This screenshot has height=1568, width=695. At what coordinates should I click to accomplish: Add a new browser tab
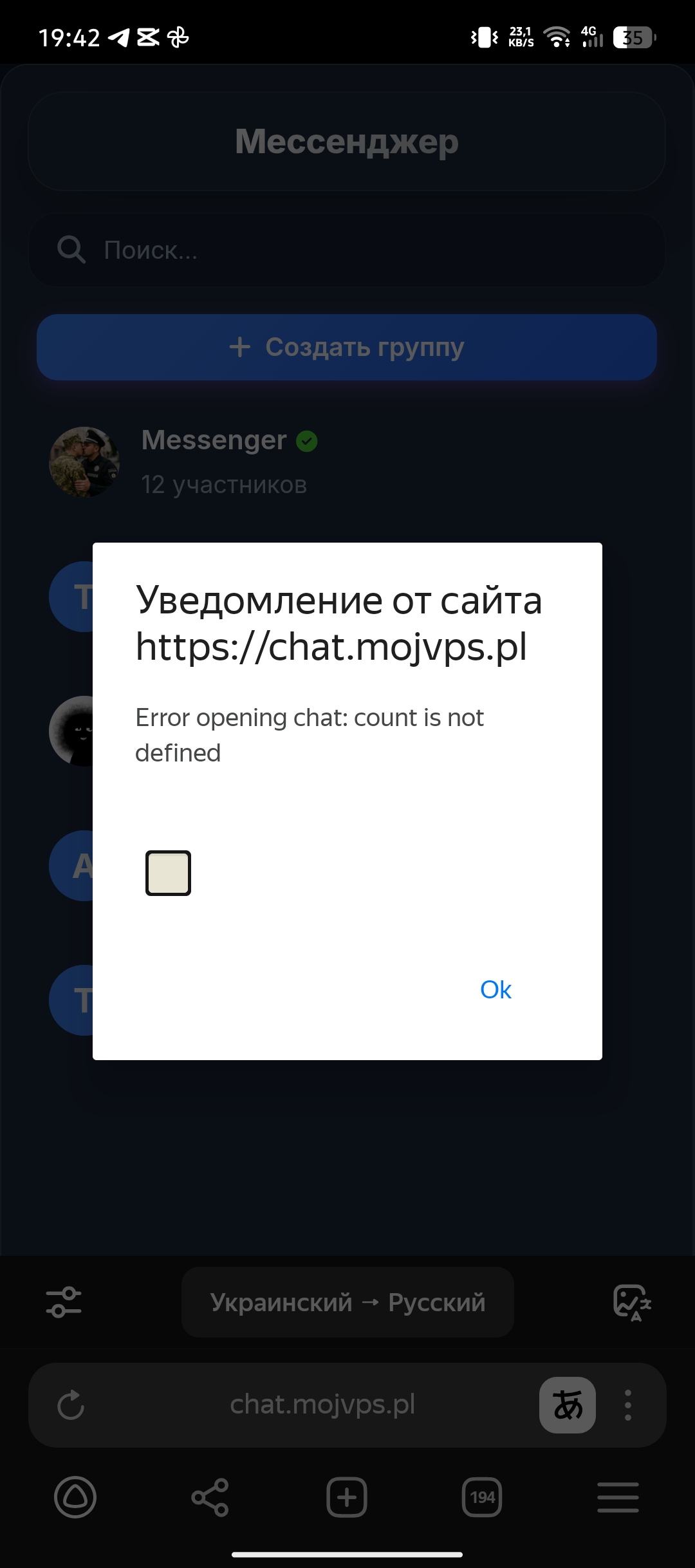click(x=347, y=1497)
